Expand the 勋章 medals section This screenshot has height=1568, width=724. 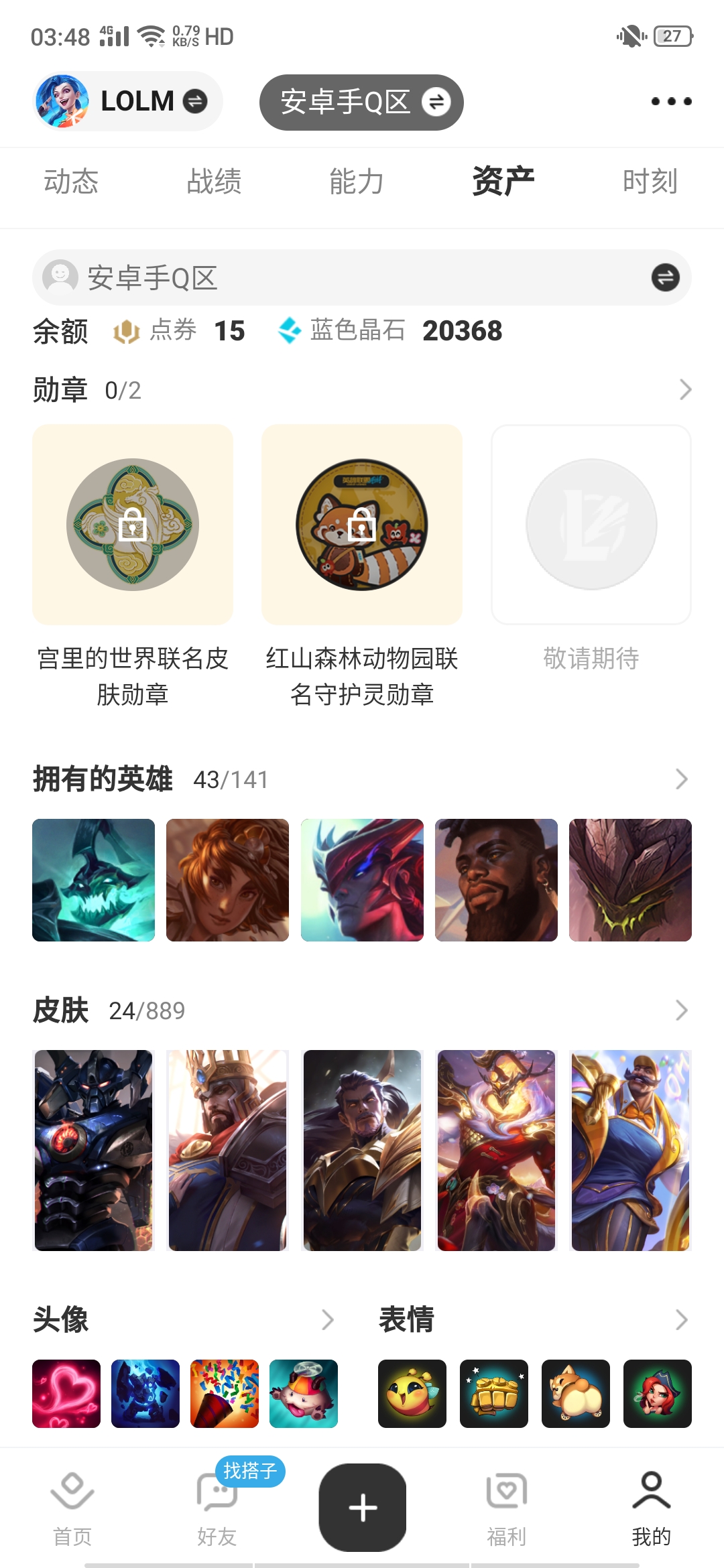(x=684, y=389)
